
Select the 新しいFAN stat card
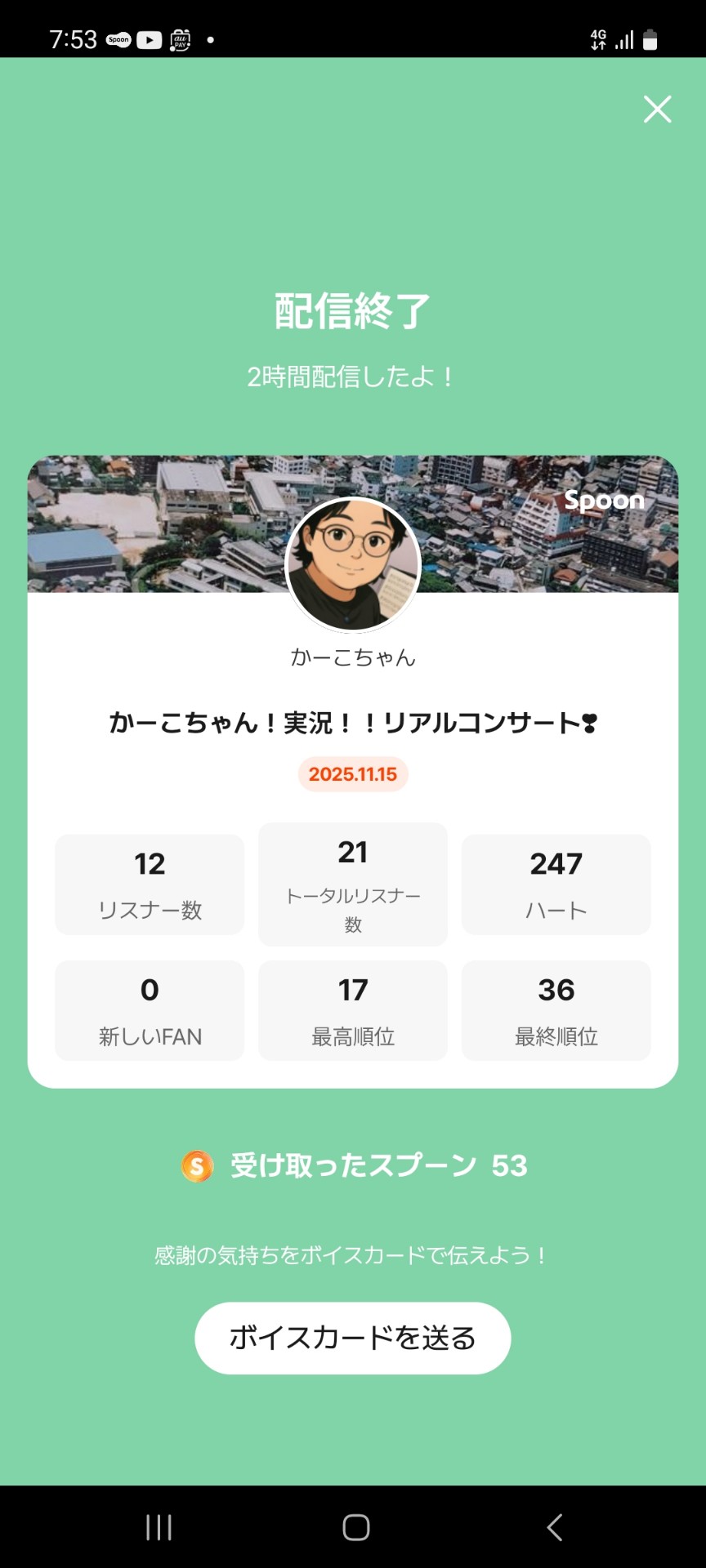[x=150, y=1009]
